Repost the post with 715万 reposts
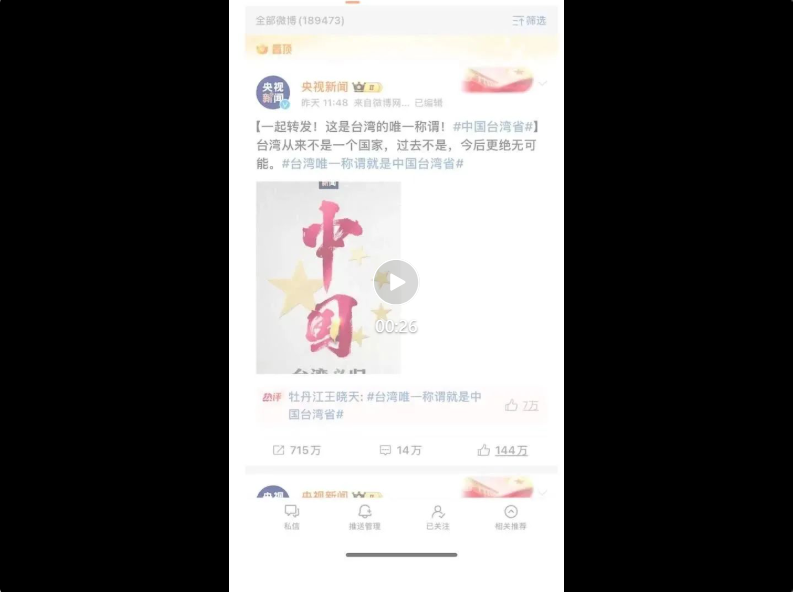Image resolution: width=793 pixels, height=592 pixels. [x=296, y=450]
